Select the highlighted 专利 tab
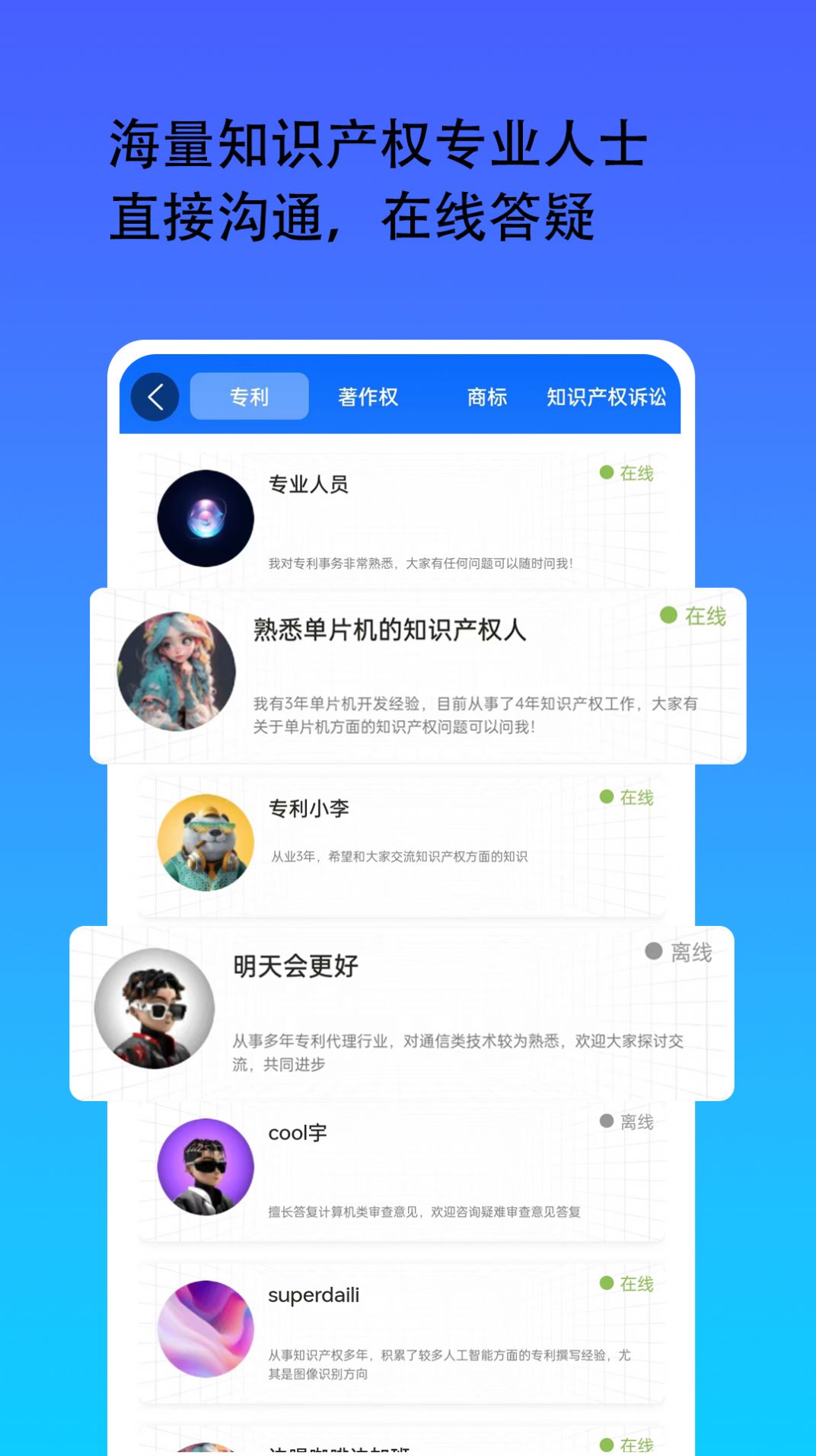Viewport: 816px width, 1456px height. 249,397
